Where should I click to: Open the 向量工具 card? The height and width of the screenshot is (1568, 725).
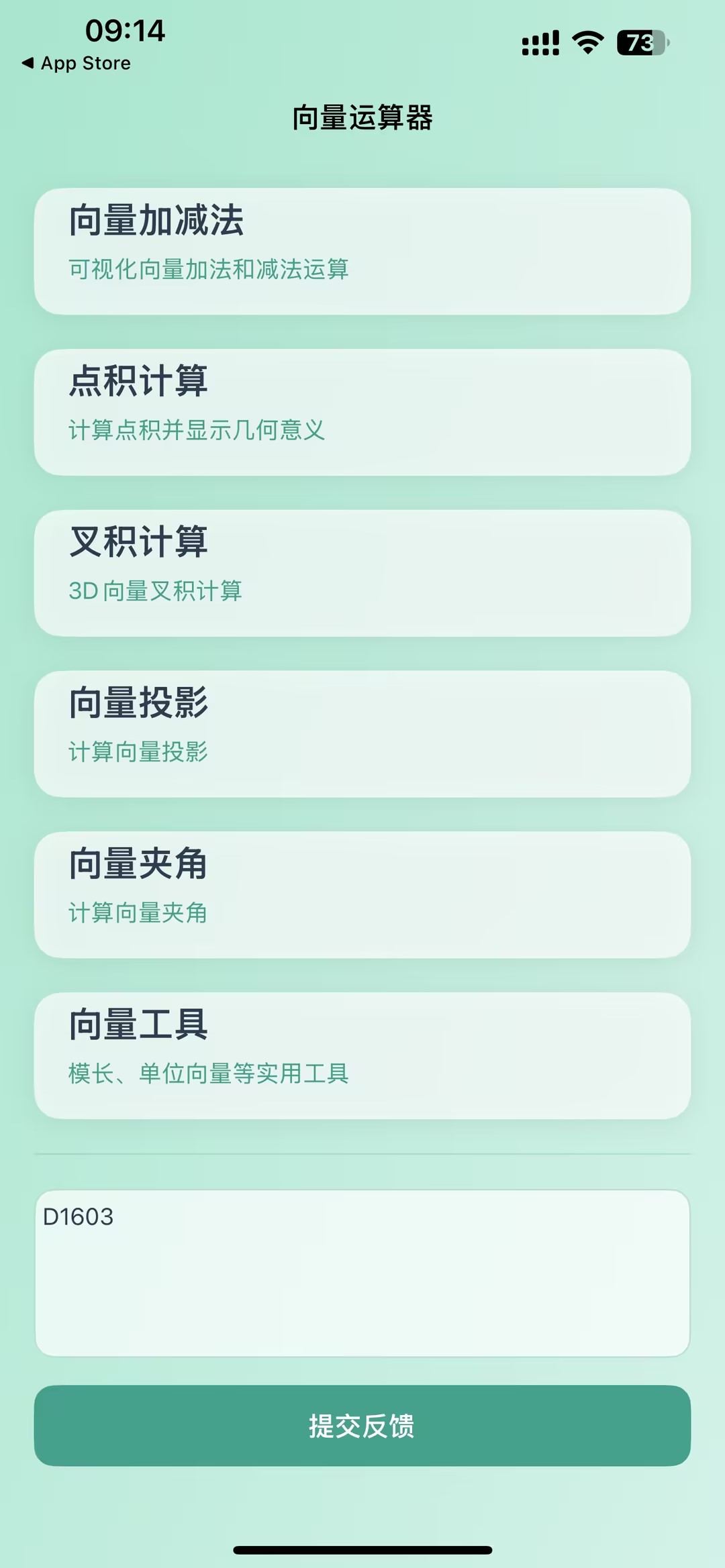pos(362,1055)
